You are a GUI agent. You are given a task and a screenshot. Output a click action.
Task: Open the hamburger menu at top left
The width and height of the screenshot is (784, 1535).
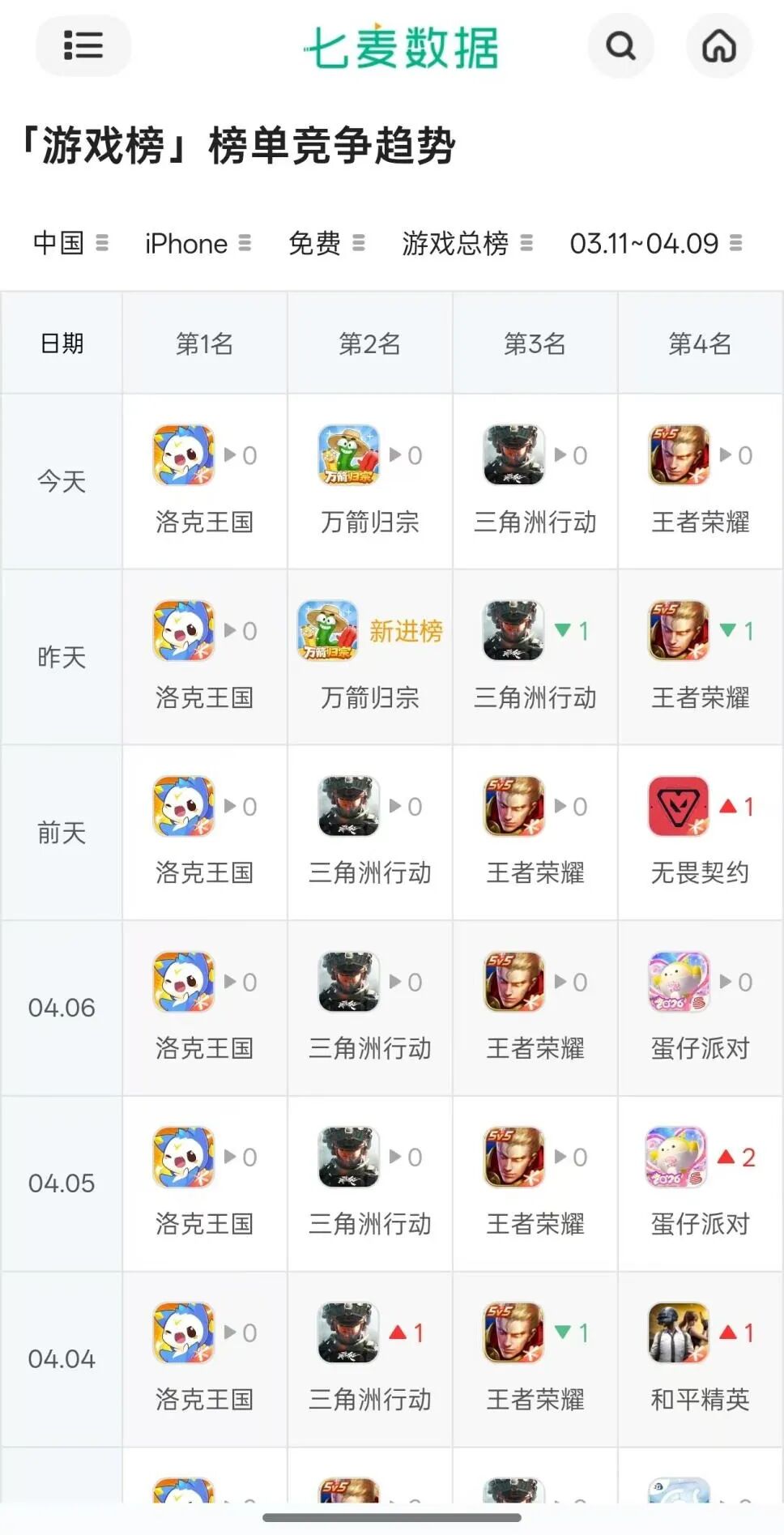pyautogui.click(x=82, y=46)
